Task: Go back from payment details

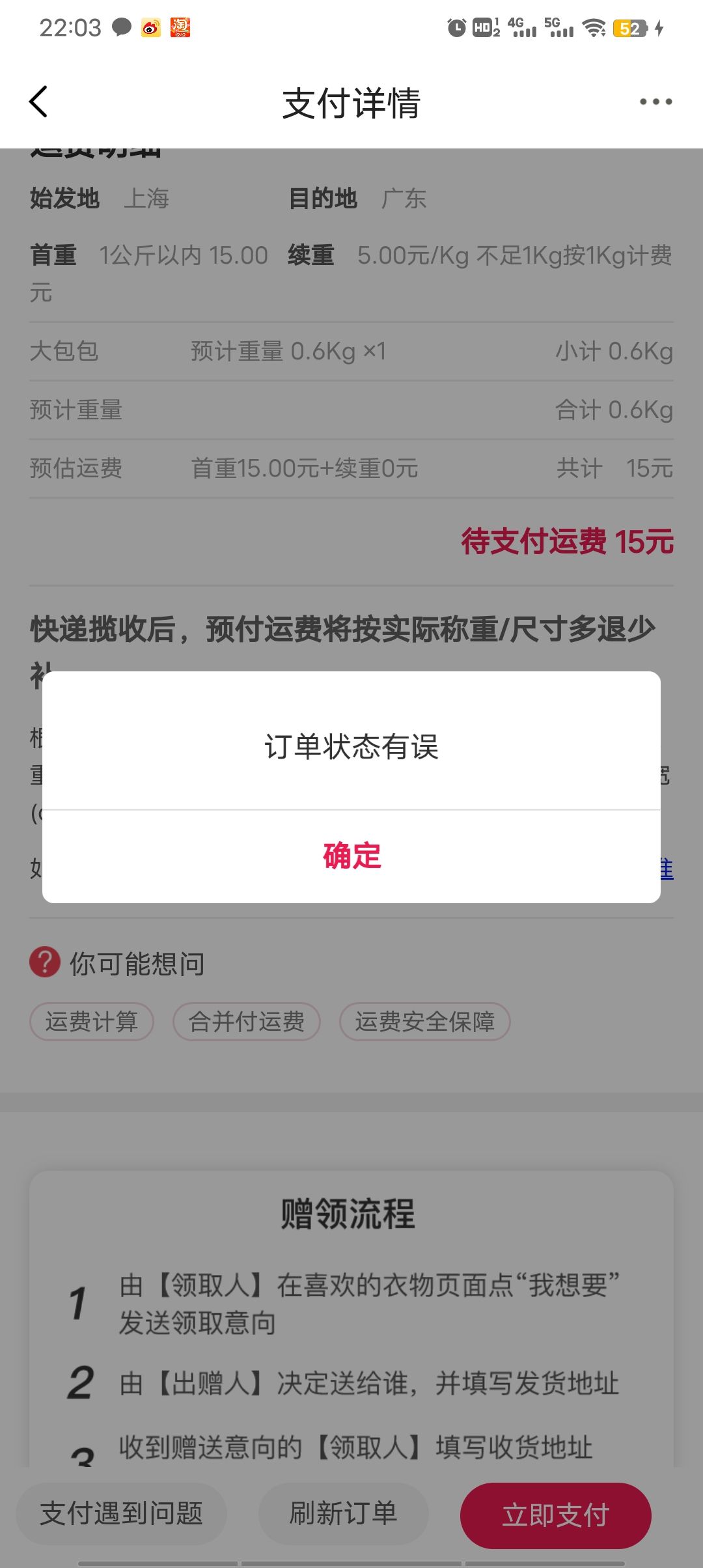Action: tap(39, 102)
